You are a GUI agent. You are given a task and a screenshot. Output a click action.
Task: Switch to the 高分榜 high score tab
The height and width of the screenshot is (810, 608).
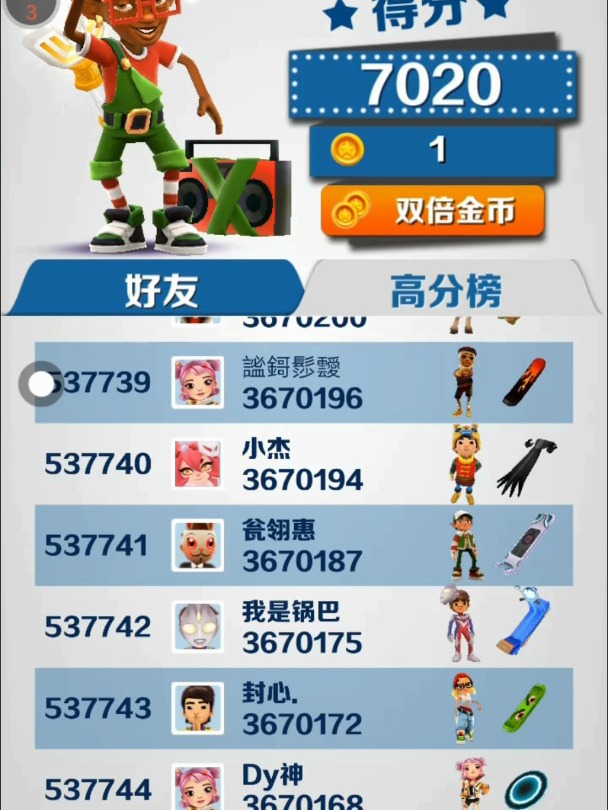446,291
